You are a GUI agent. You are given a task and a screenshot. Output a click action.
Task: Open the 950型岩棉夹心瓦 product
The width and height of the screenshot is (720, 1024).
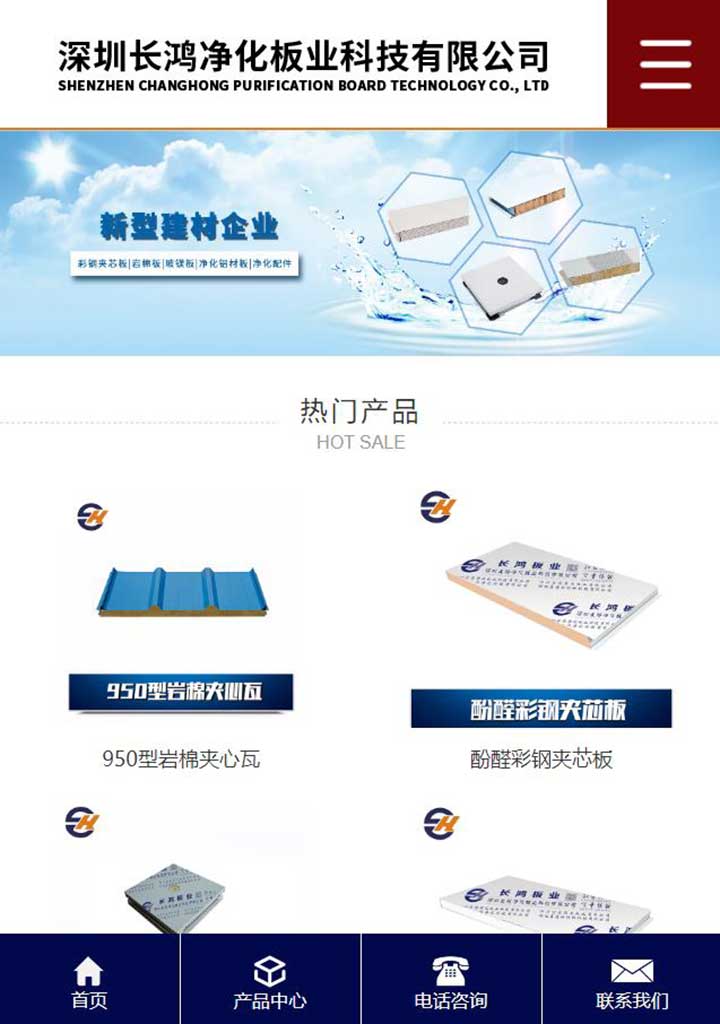point(181,620)
